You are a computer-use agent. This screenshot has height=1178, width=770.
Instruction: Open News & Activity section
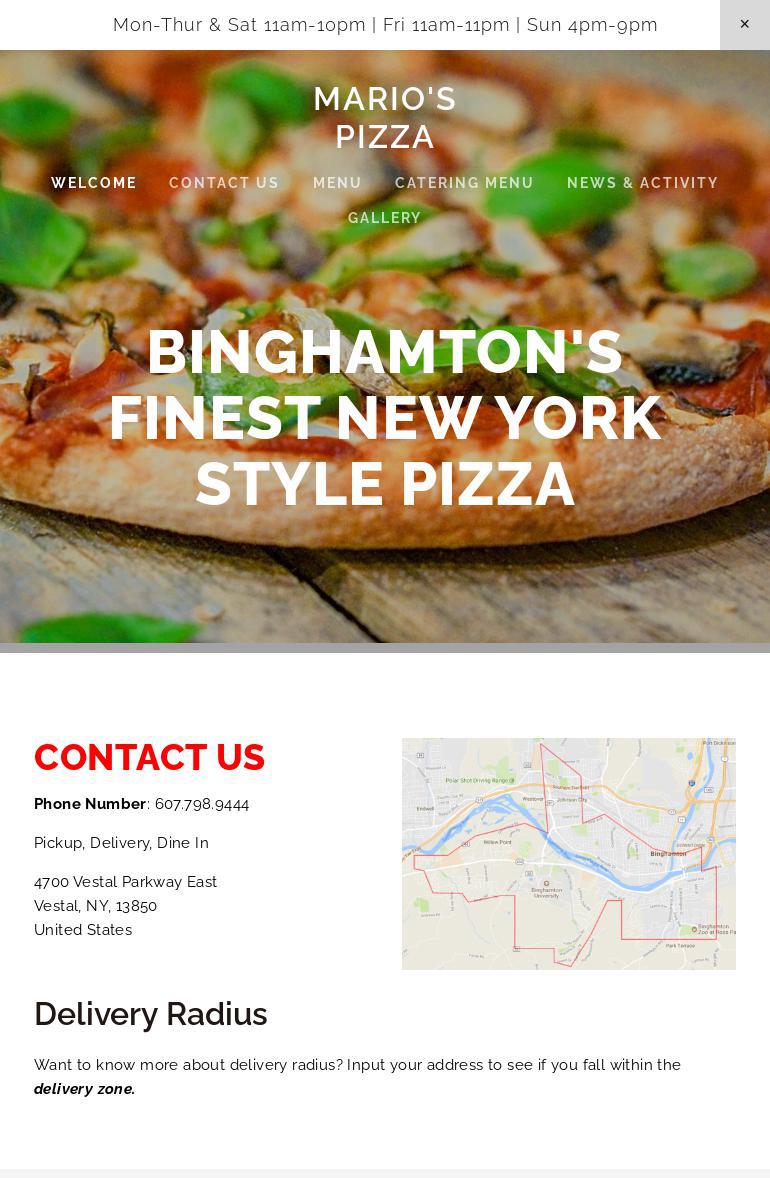642,183
